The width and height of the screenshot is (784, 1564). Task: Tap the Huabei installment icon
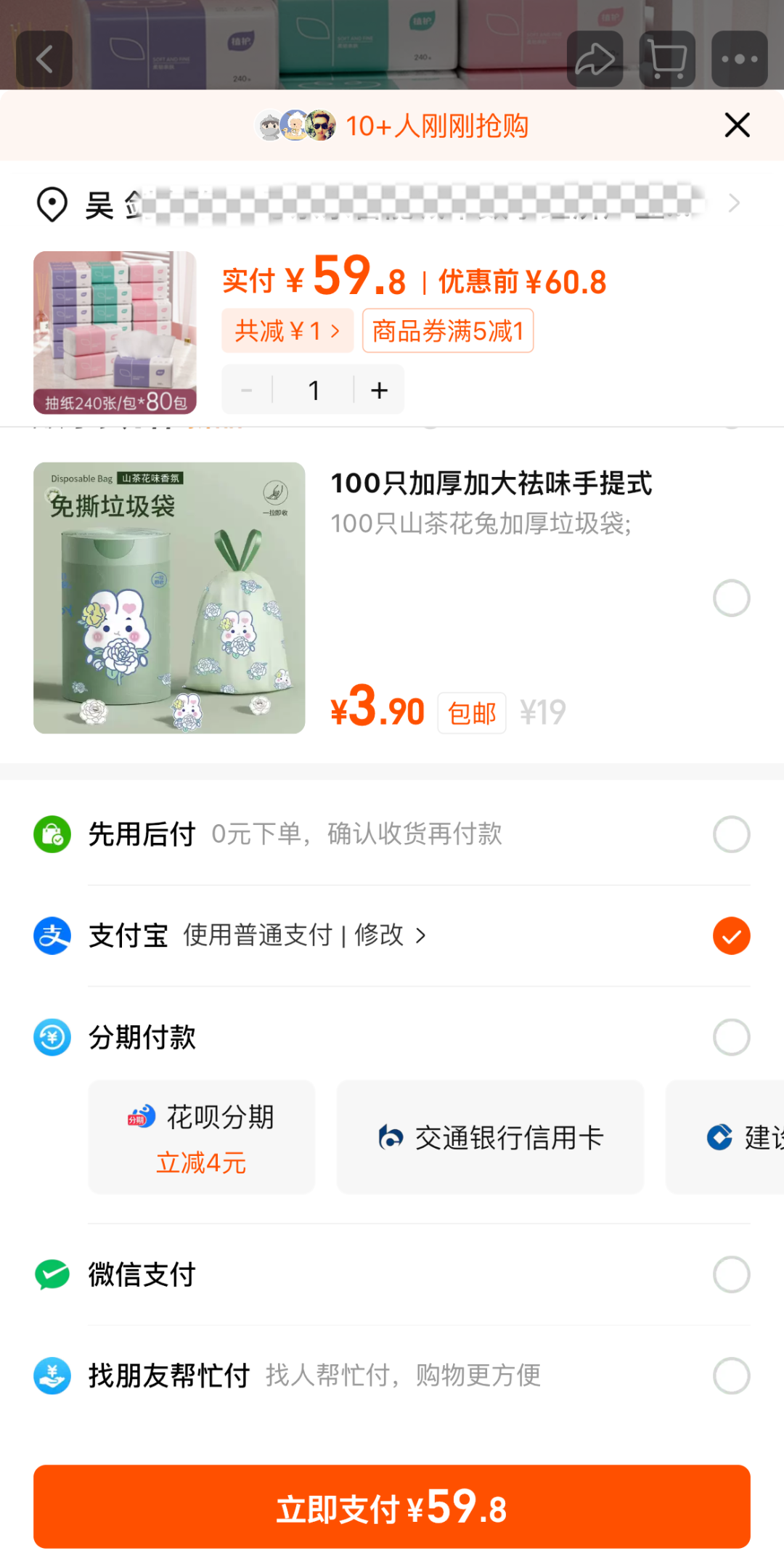(x=142, y=1118)
